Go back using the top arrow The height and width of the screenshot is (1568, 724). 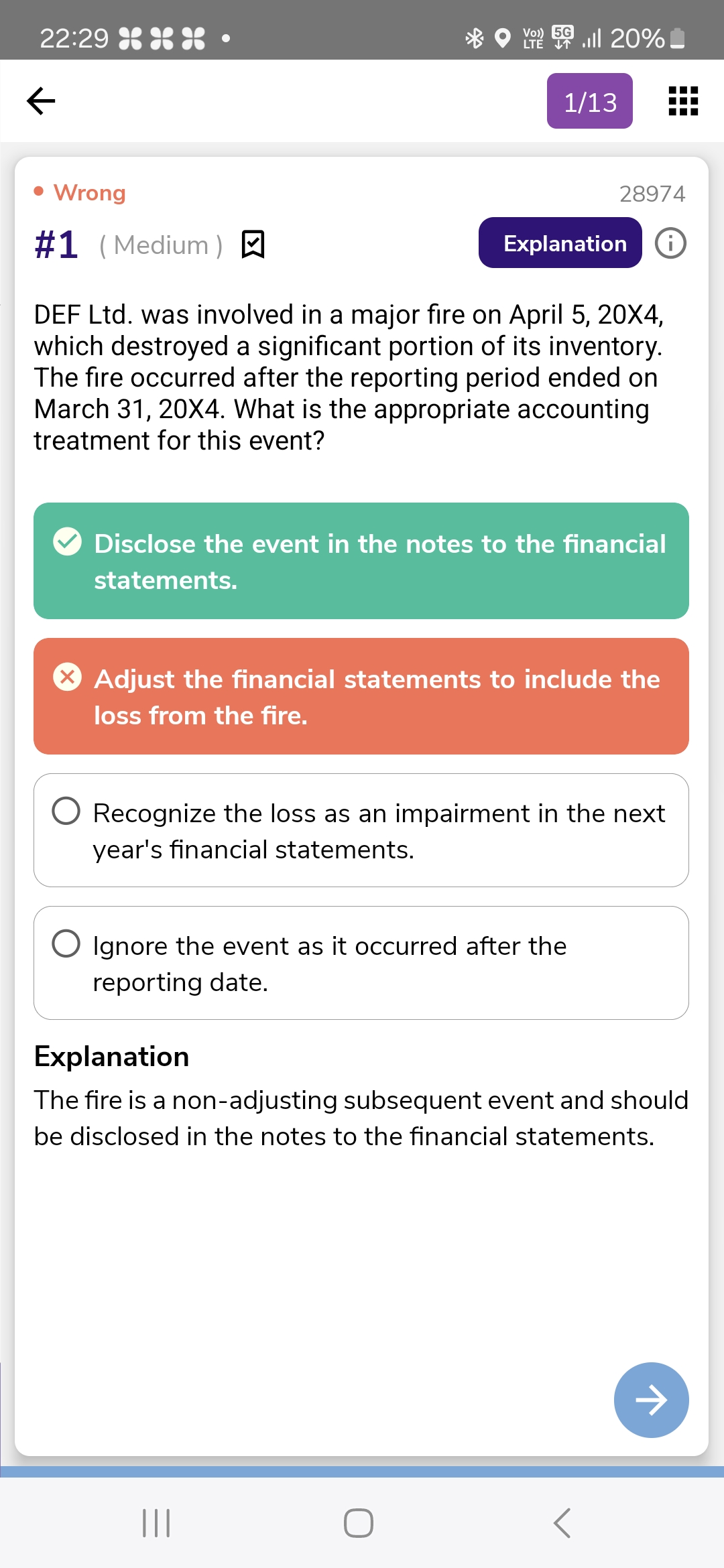pyautogui.click(x=41, y=101)
